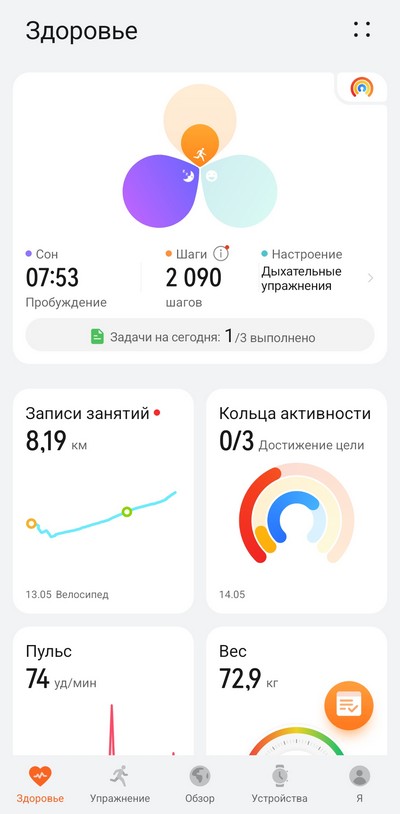Tap the orange floating checklist button
This screenshot has width=400, height=814.
tap(349, 706)
